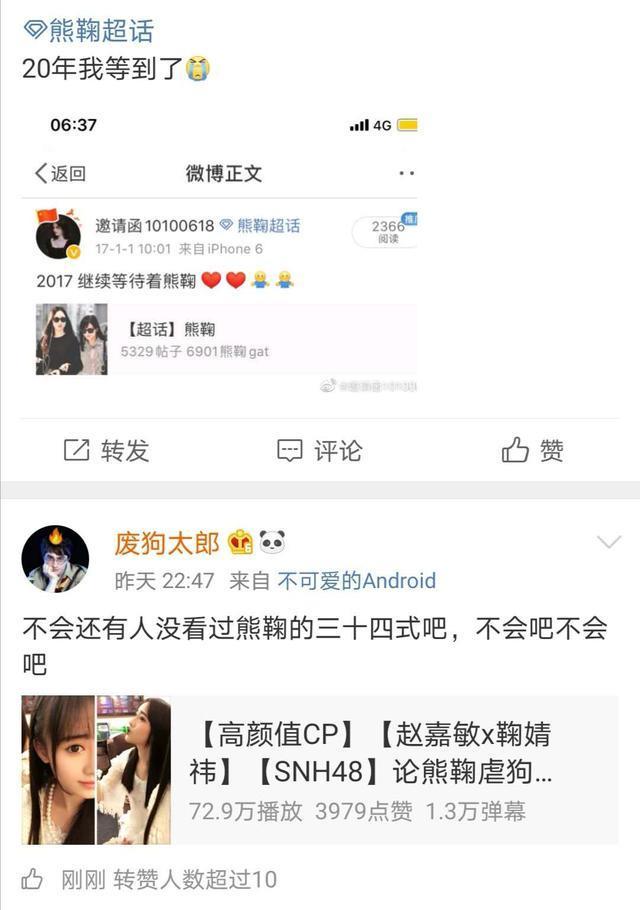Open the 不可爱的Android source link

click(x=356, y=581)
